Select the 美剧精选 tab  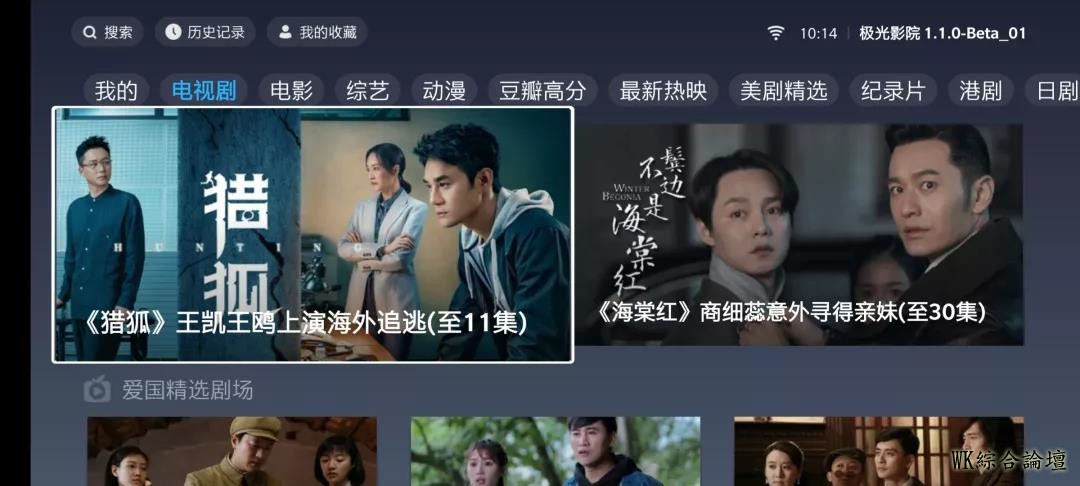pyautogui.click(x=784, y=91)
